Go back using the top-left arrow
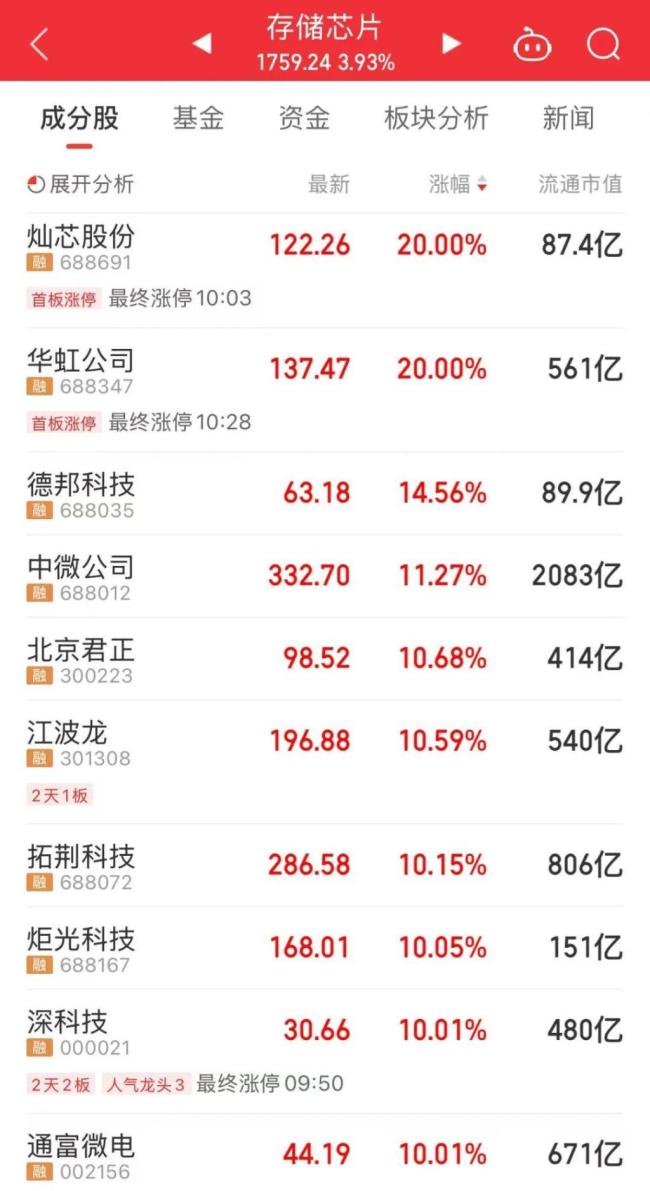This screenshot has width=650, height=1191. [39, 44]
